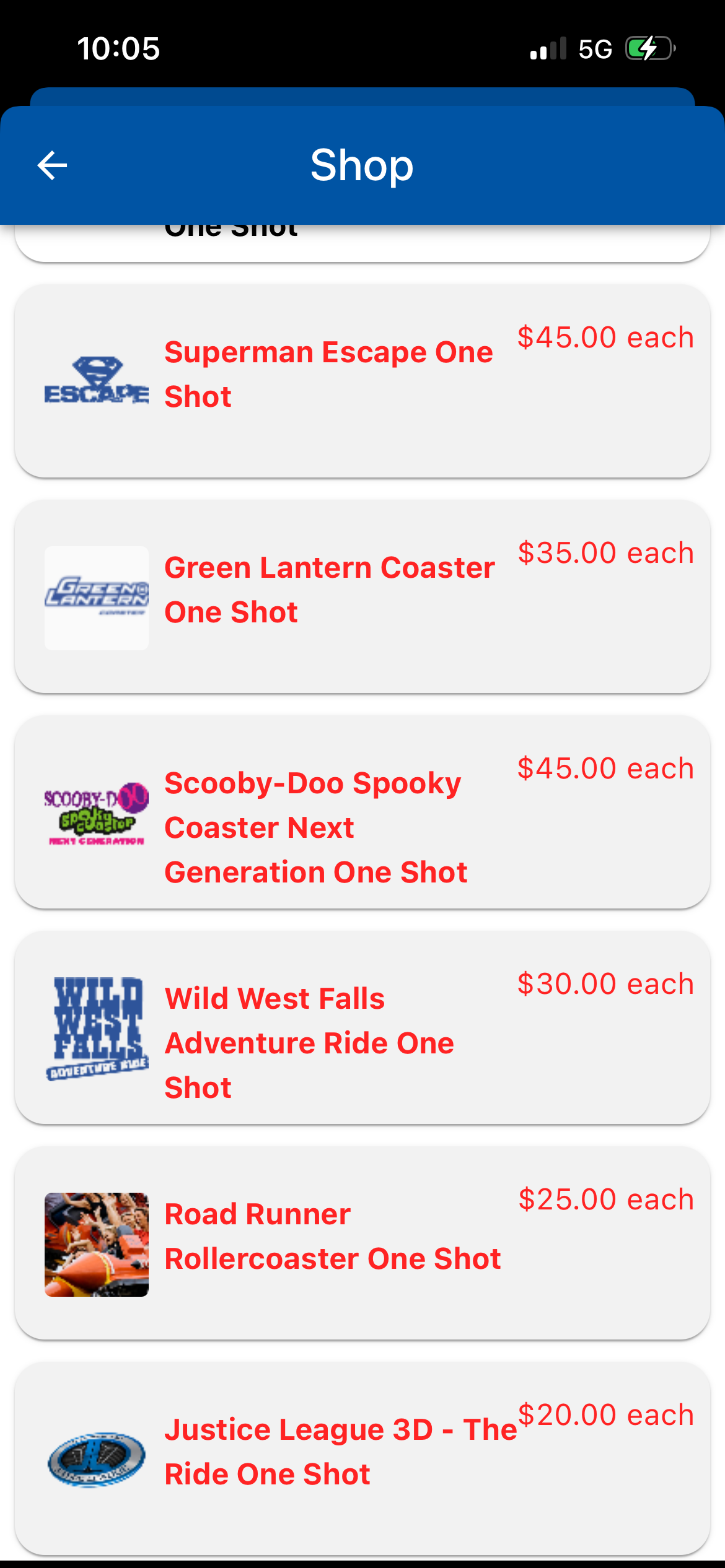
Task: Select Green Lantern Coaster One Shot
Action: [x=362, y=596]
